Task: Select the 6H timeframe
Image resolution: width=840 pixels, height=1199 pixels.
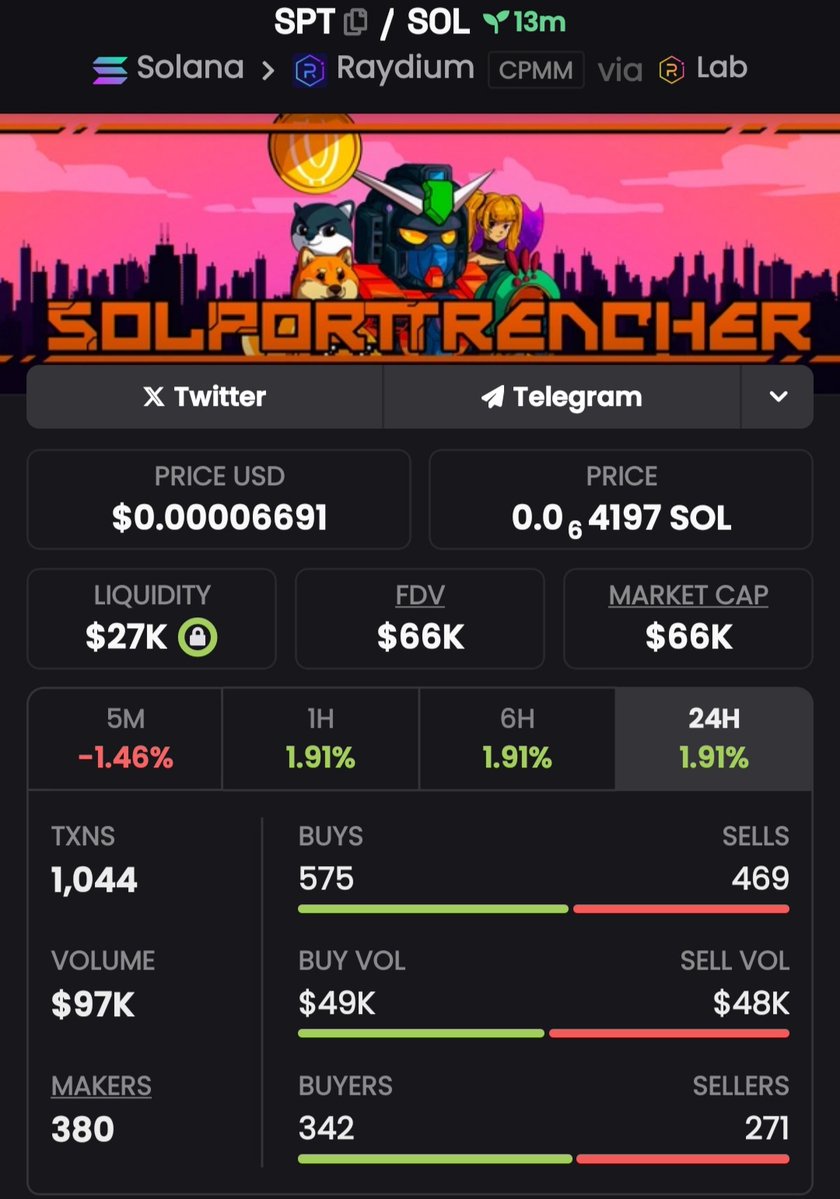Action: coord(517,739)
